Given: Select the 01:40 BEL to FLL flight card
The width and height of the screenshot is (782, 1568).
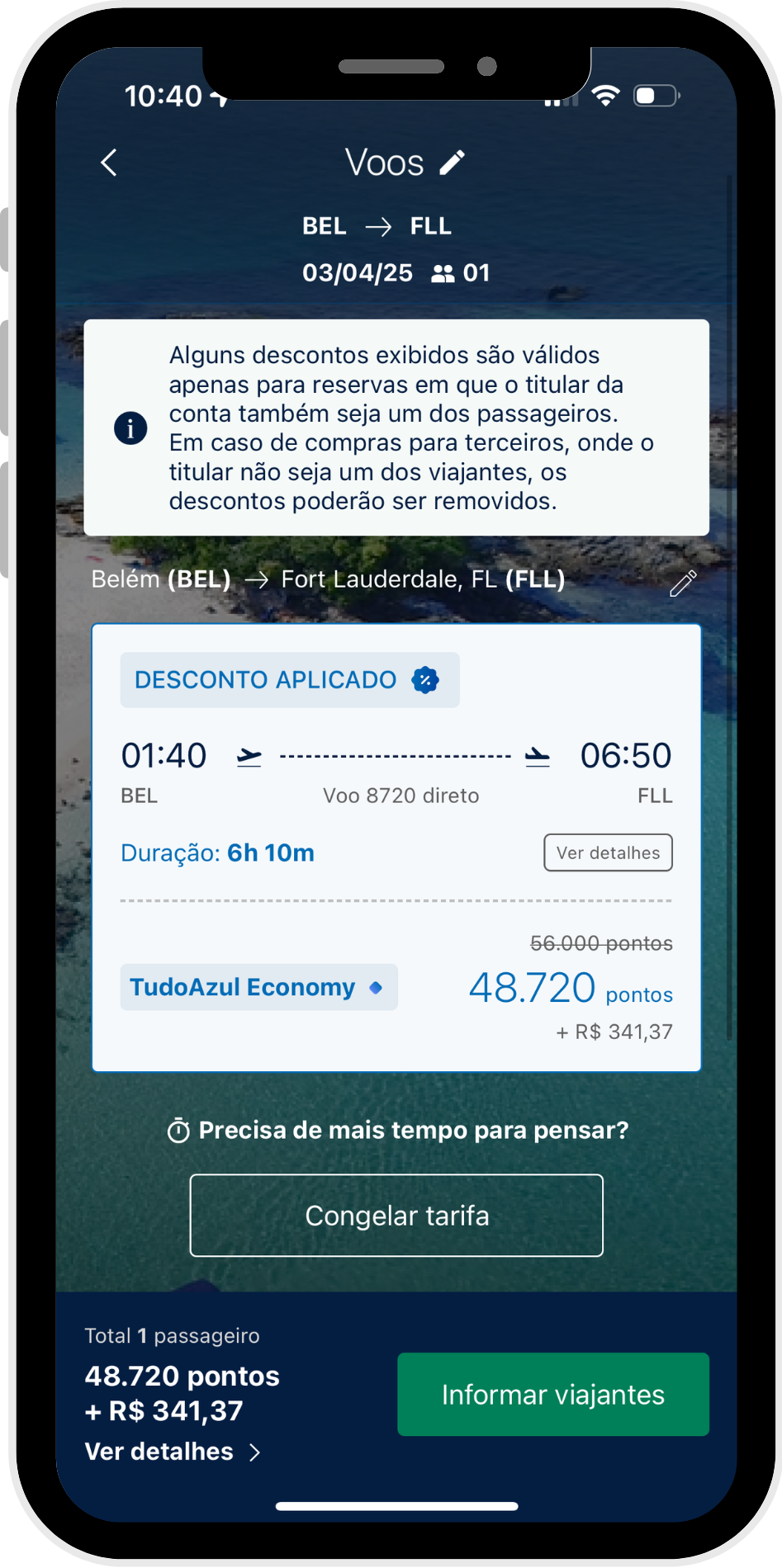Looking at the screenshot, I should pos(396,776).
